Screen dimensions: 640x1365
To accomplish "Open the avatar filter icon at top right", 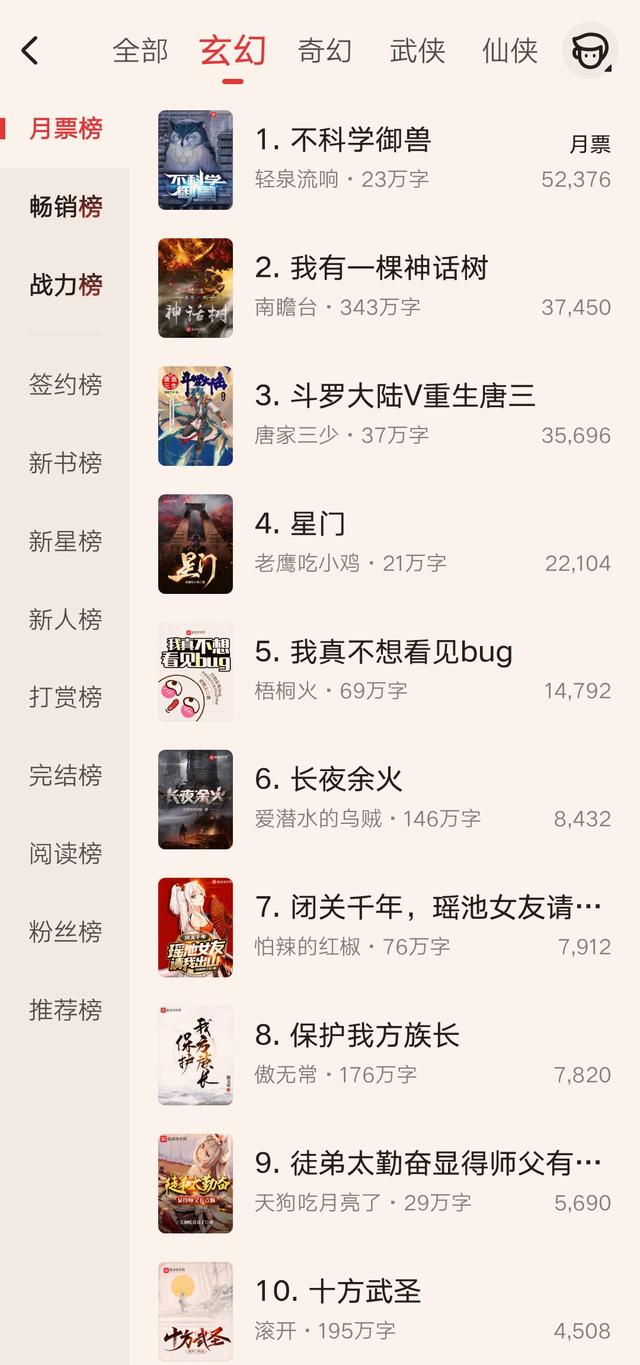I will click(590, 50).
